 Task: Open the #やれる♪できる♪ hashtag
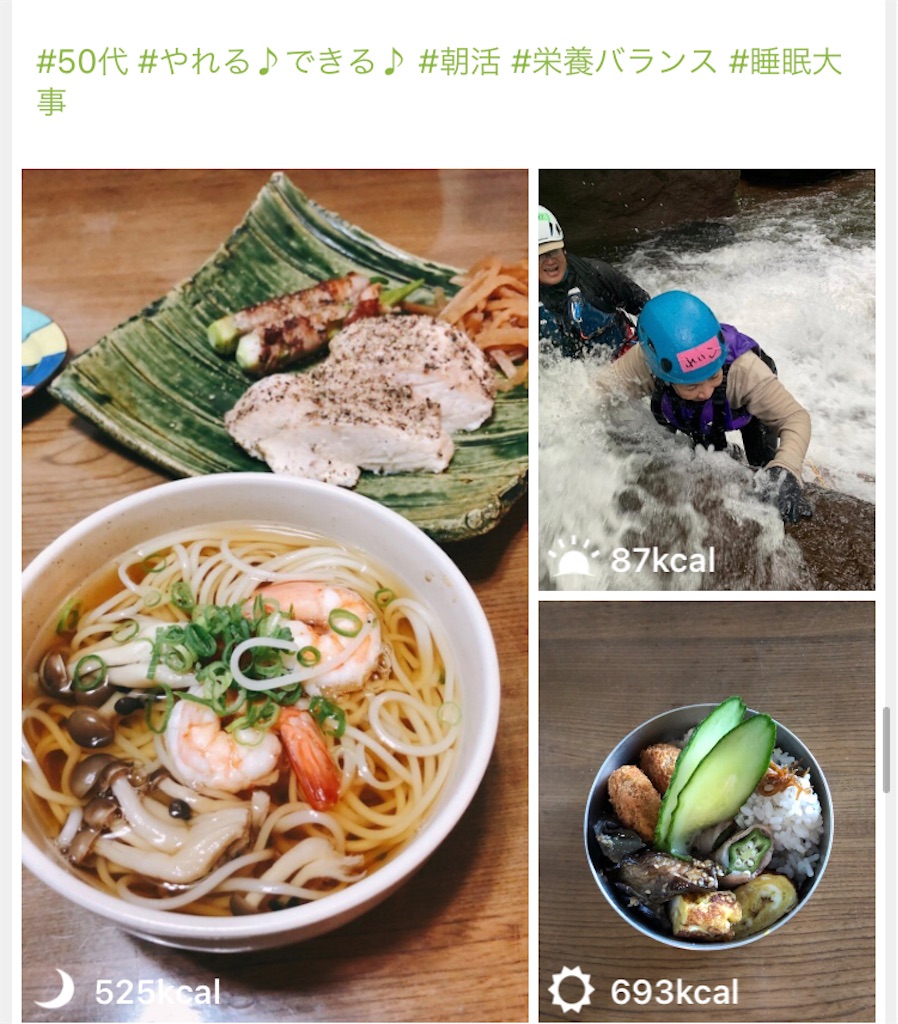coord(270,62)
